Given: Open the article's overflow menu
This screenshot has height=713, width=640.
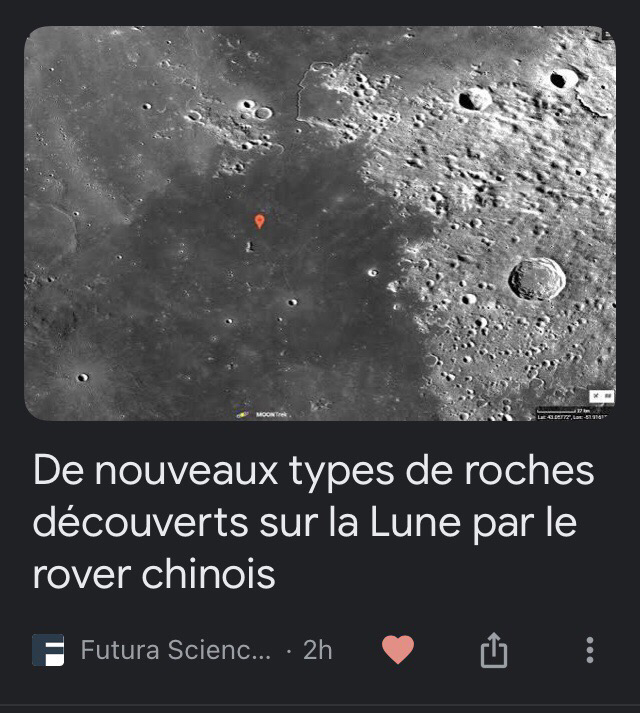Looking at the screenshot, I should [x=590, y=650].
